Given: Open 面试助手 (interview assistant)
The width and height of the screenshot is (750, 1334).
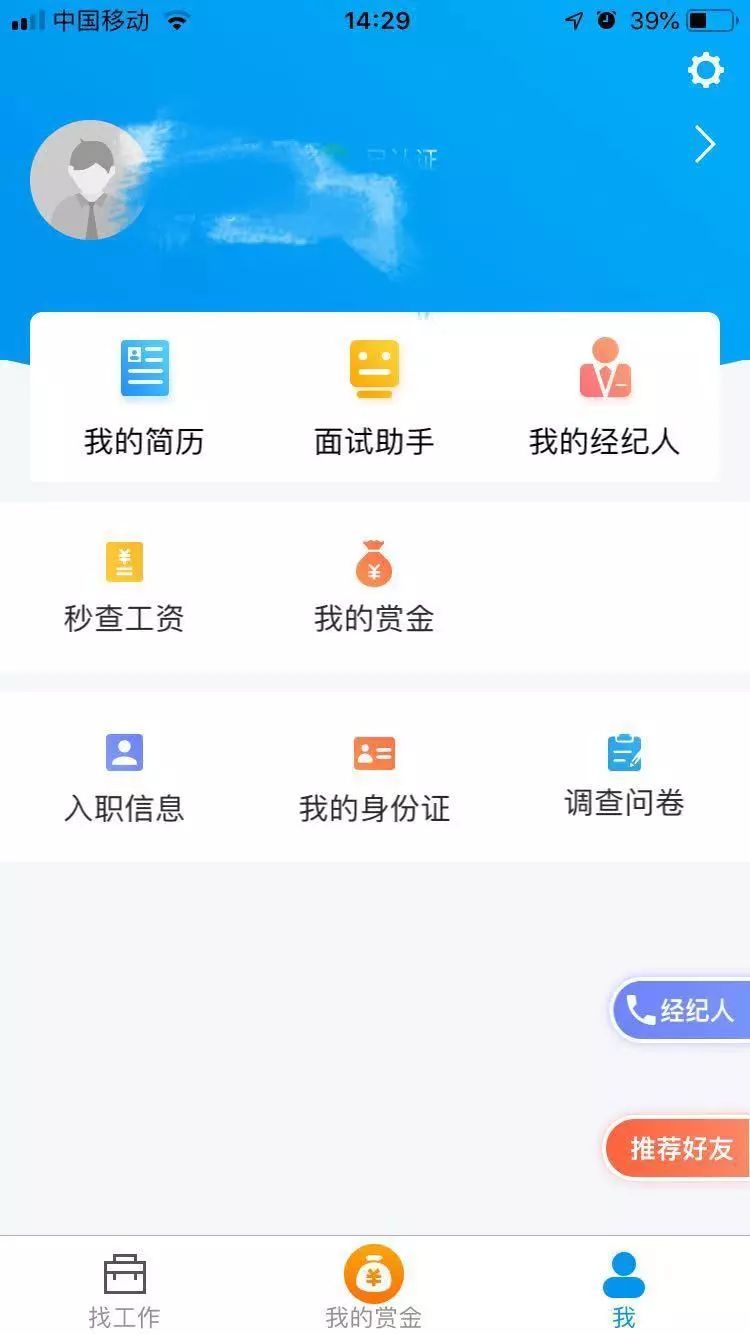Looking at the screenshot, I should click(374, 396).
